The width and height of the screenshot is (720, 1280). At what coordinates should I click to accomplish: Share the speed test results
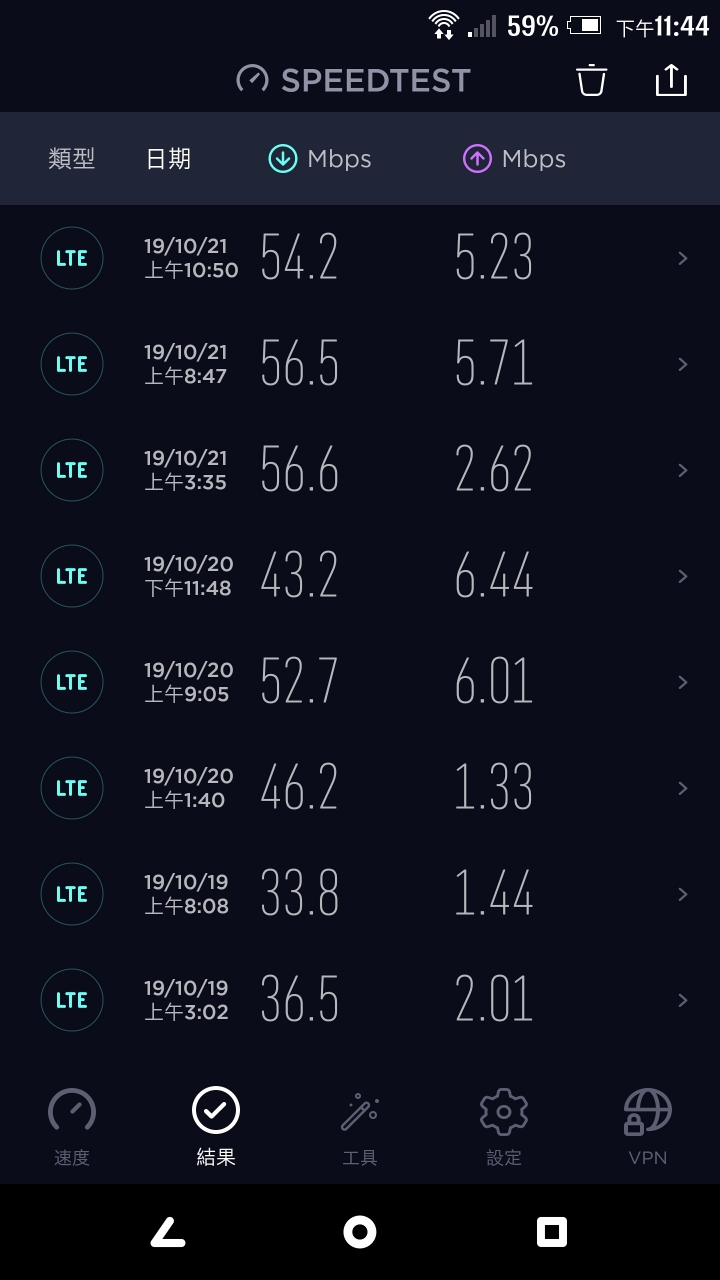671,80
